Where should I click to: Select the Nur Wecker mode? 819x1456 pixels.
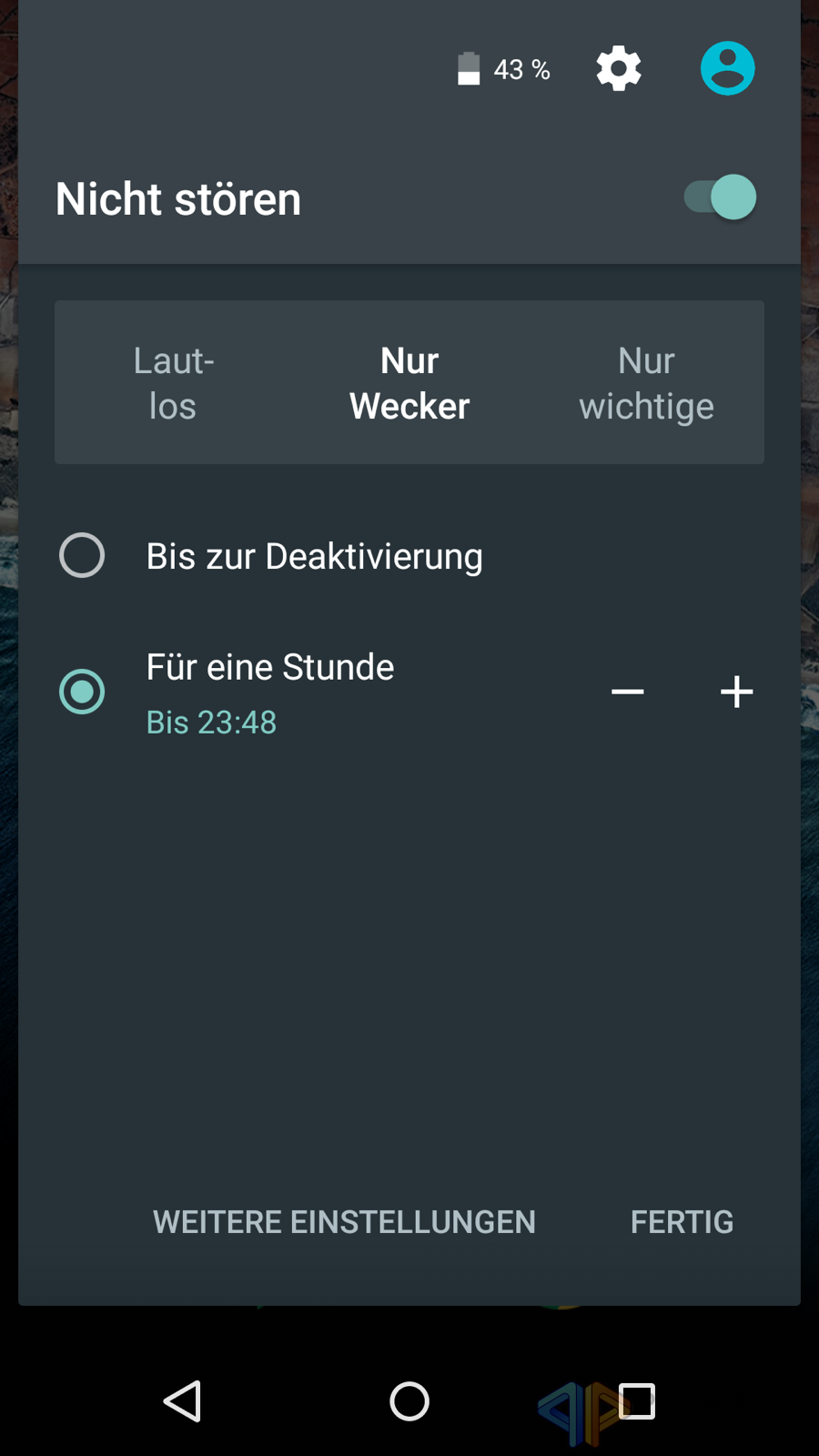point(409,383)
